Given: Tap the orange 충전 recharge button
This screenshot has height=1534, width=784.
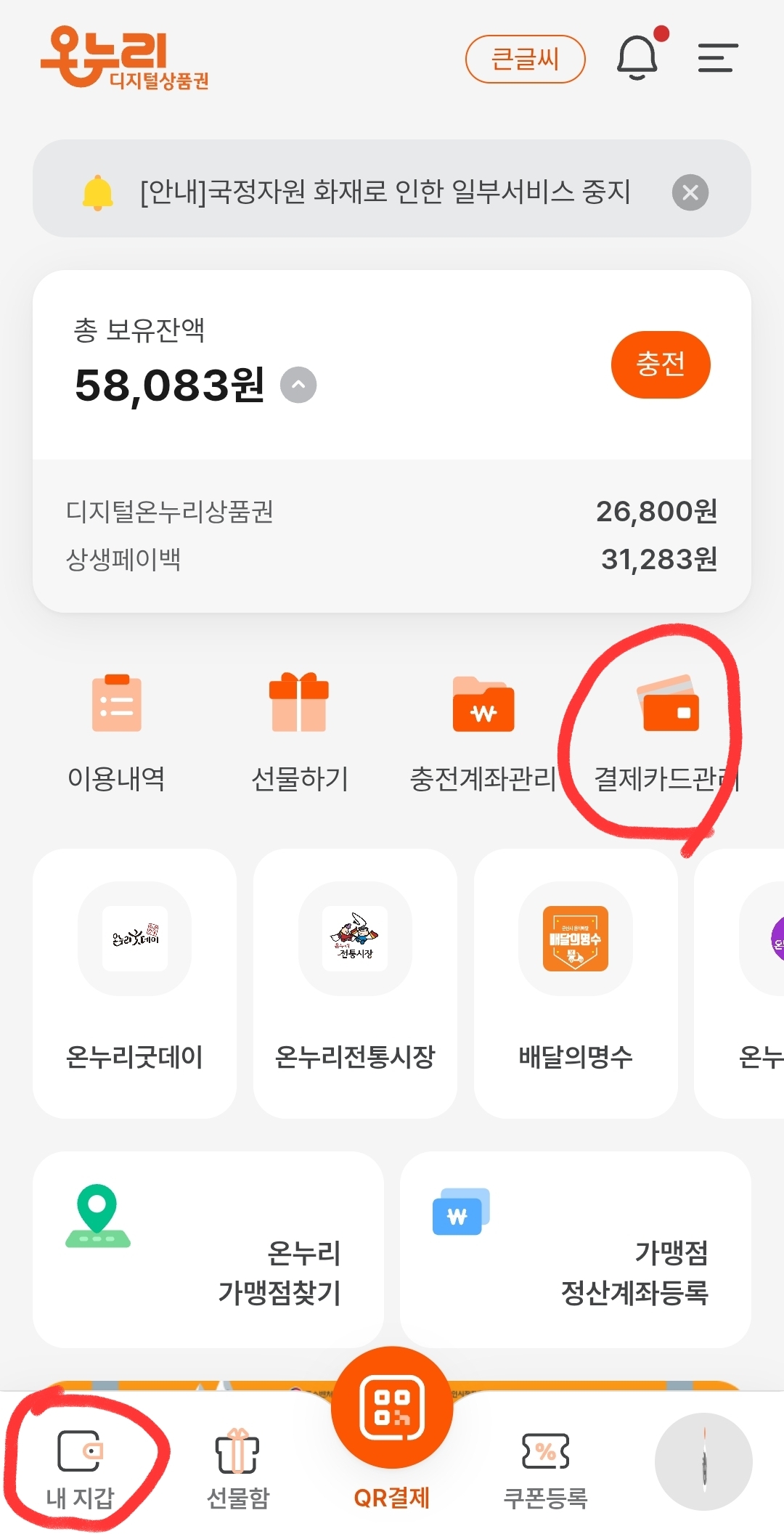Looking at the screenshot, I should click(661, 364).
